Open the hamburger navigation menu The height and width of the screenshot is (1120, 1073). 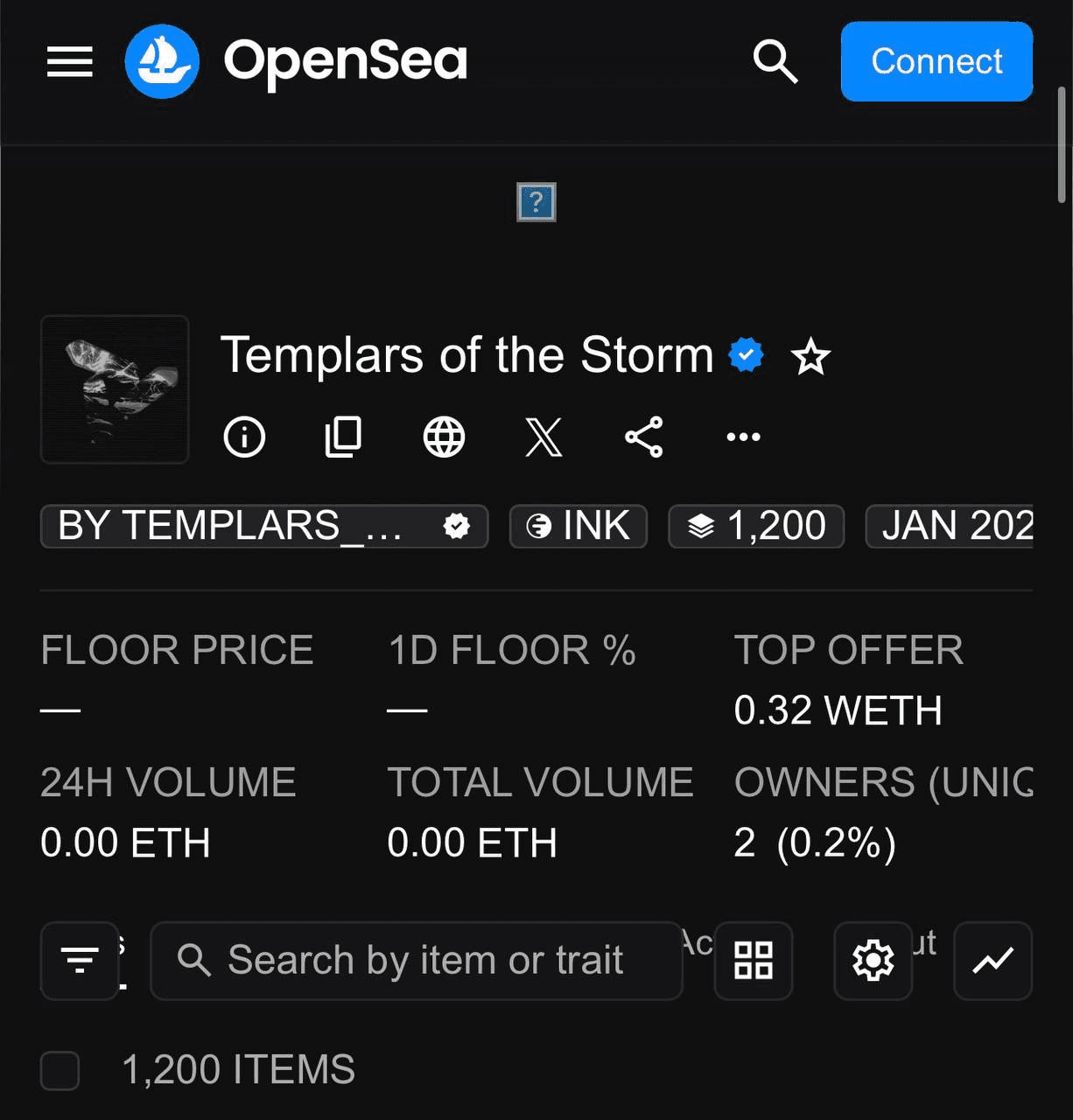(x=70, y=61)
